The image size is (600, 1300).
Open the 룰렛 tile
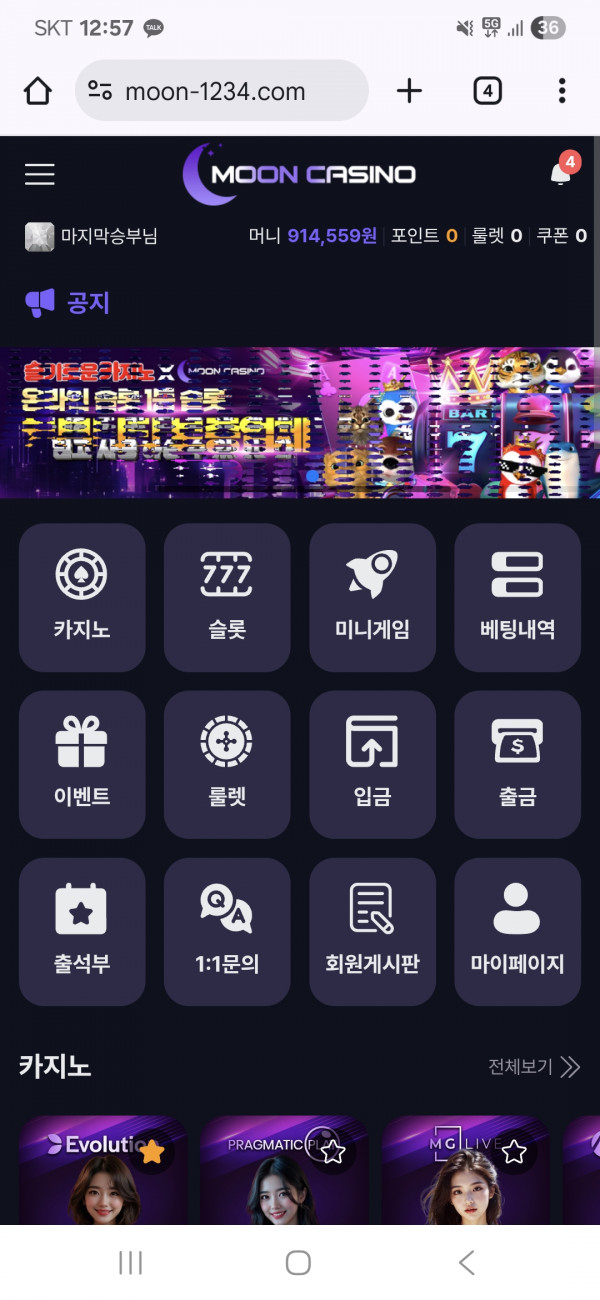coord(227,765)
